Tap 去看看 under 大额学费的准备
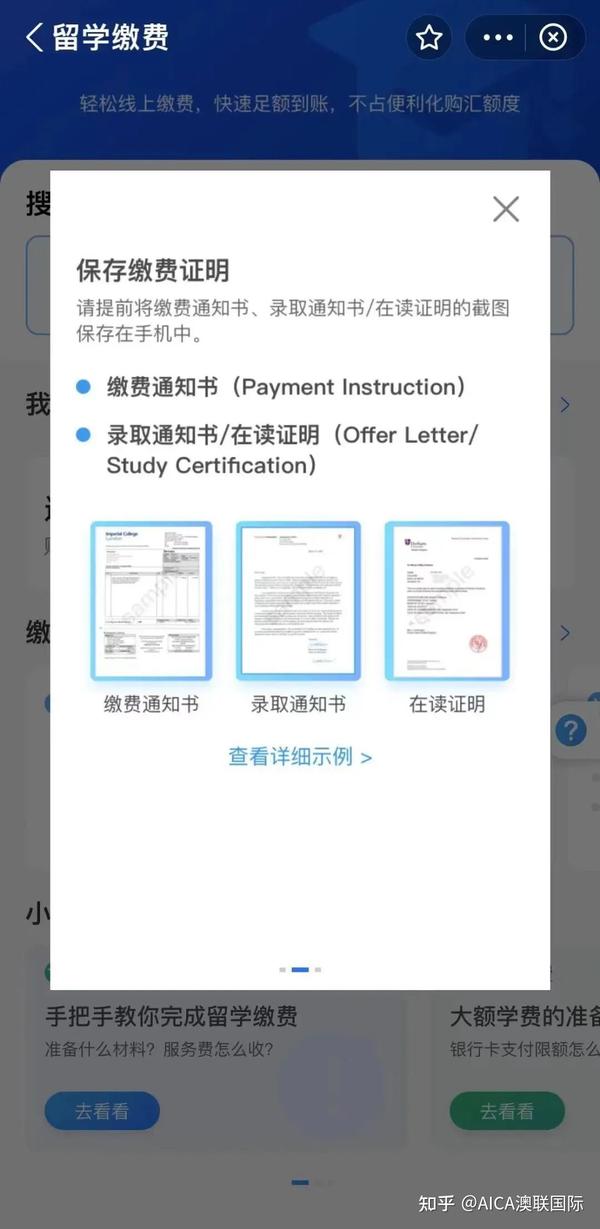The height and width of the screenshot is (1229, 600). [507, 1111]
